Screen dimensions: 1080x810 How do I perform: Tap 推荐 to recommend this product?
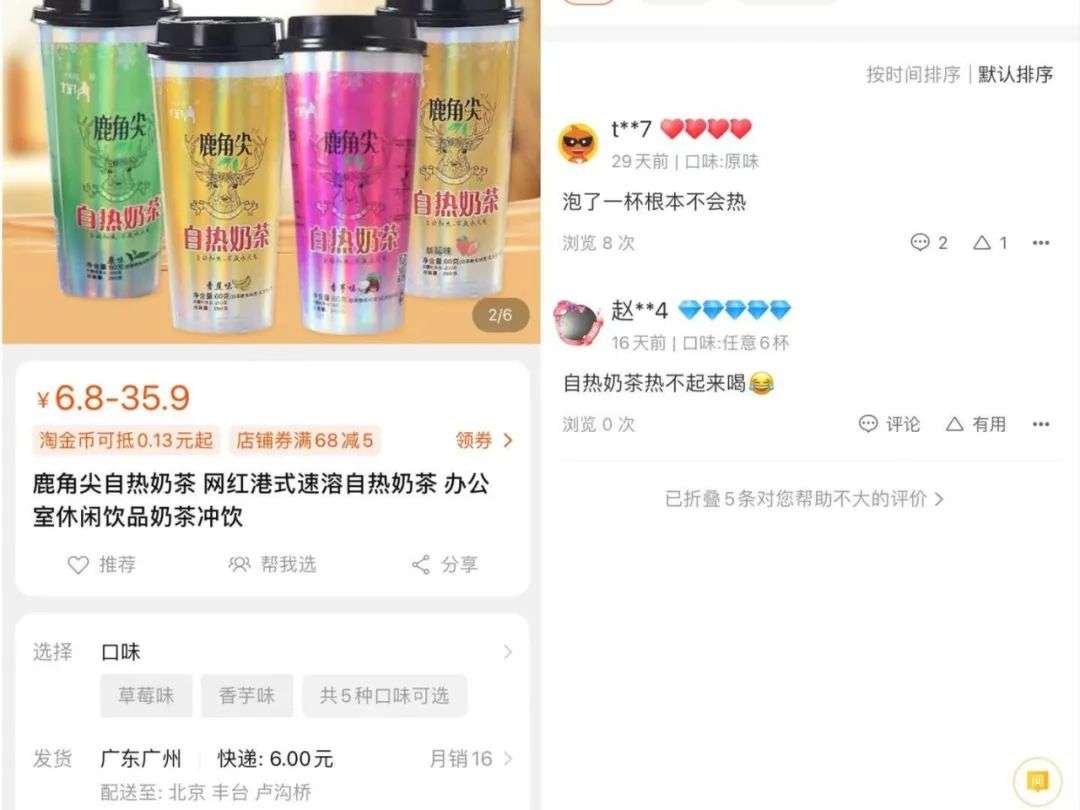[101, 565]
